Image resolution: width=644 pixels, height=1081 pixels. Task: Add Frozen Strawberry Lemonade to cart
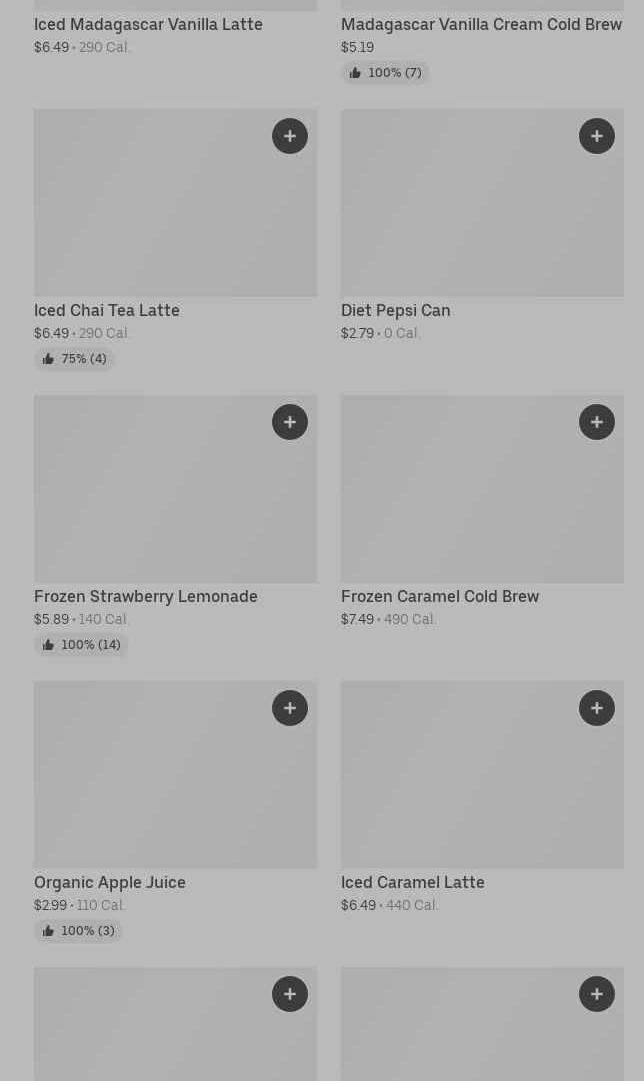(x=290, y=422)
